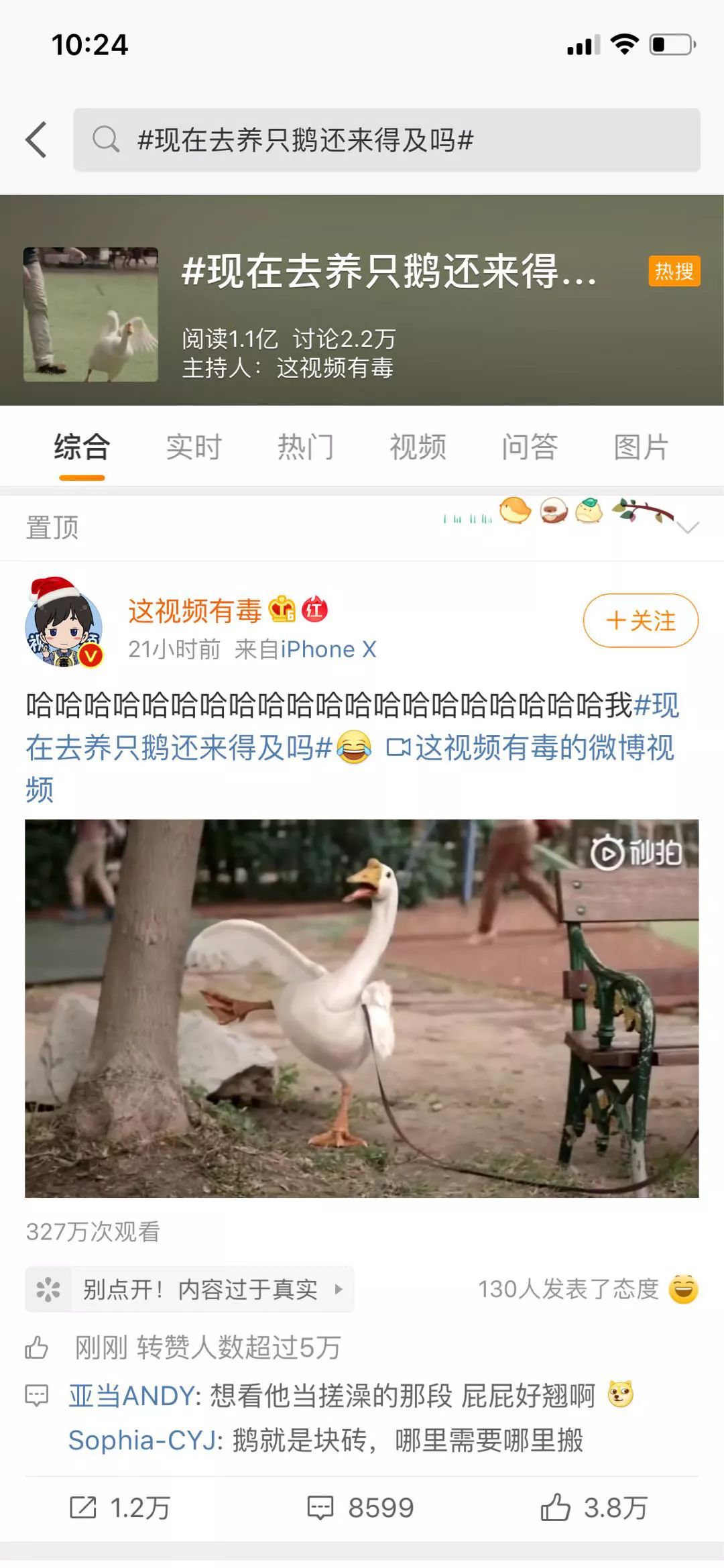View the 130人发表了态度 reactions
Viewport: 724px width, 1568px height.
coord(587,1288)
